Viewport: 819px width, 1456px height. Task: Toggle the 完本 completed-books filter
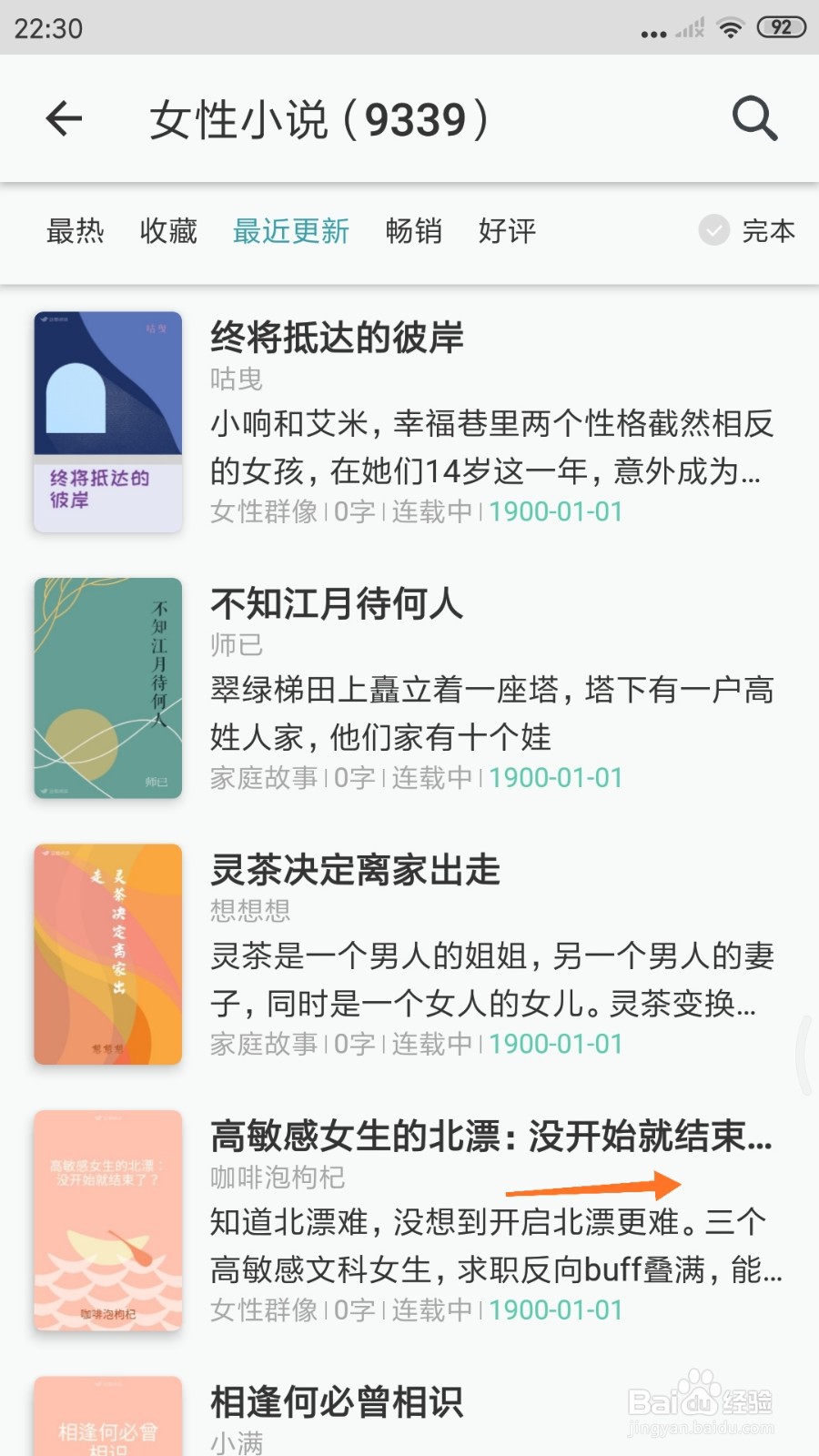coord(769,232)
